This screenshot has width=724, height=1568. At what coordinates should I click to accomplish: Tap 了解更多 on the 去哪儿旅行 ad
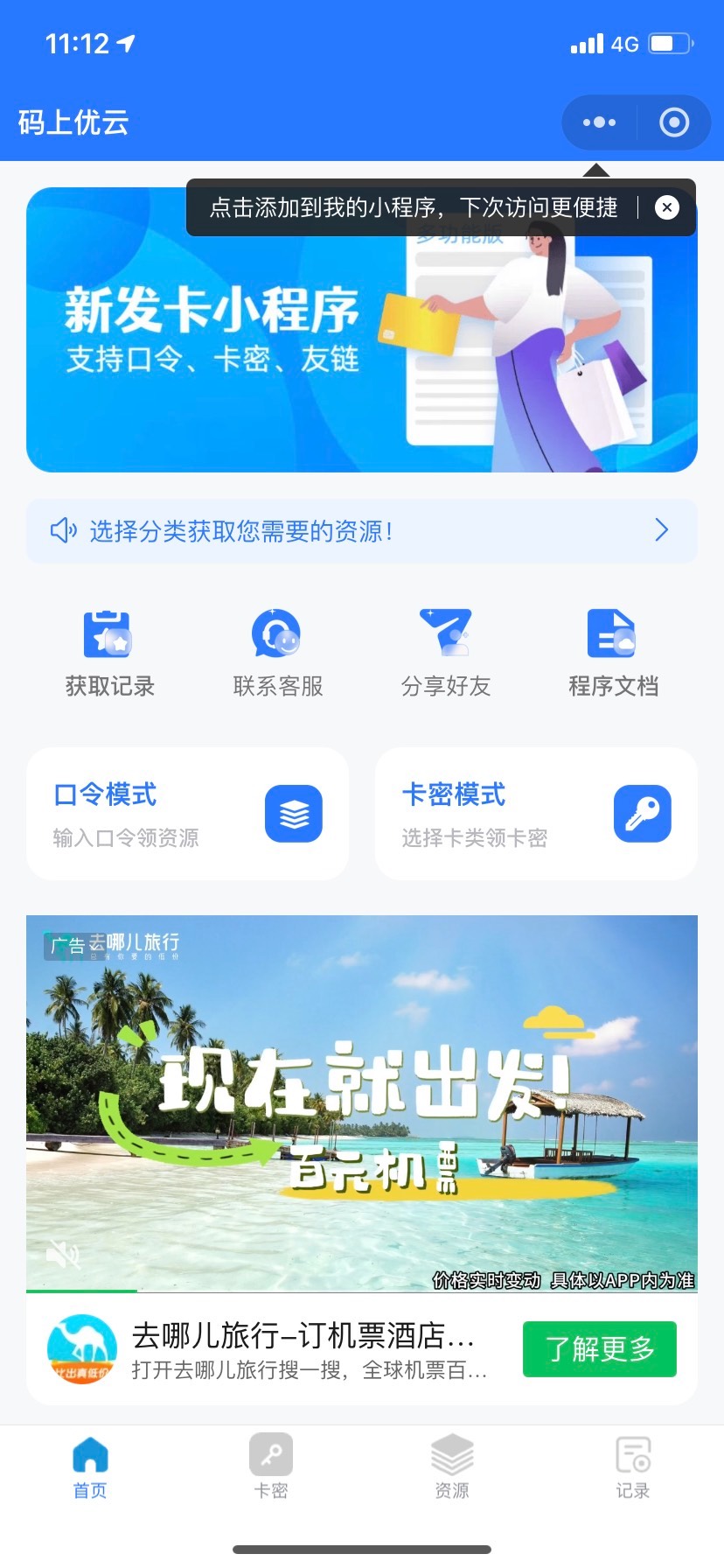click(599, 1348)
